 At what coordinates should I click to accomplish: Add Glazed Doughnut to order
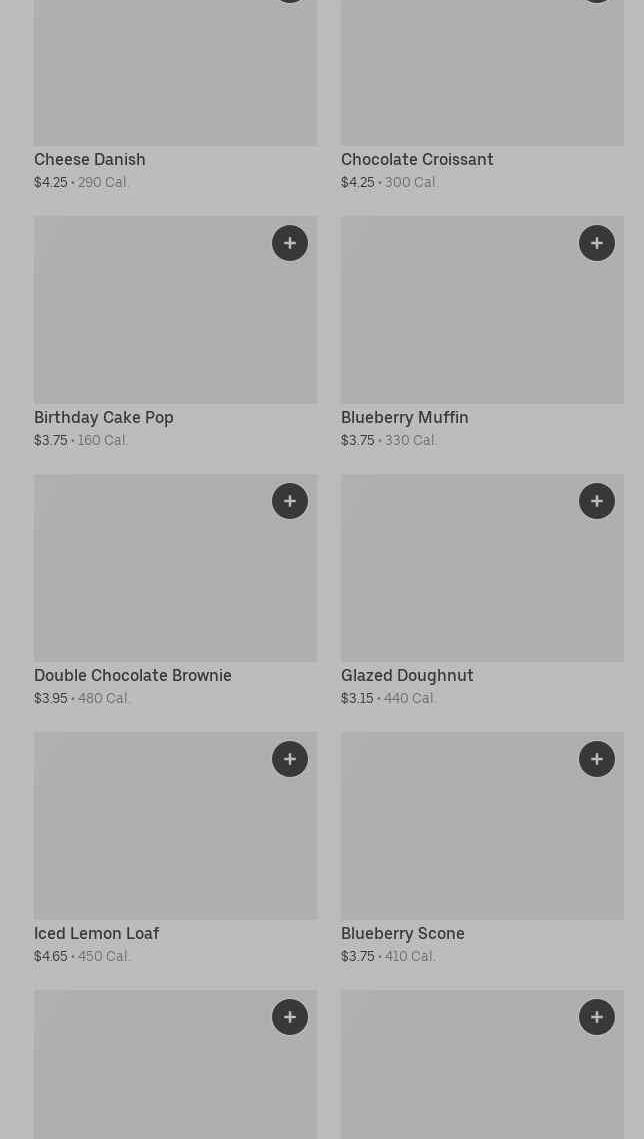tap(597, 501)
